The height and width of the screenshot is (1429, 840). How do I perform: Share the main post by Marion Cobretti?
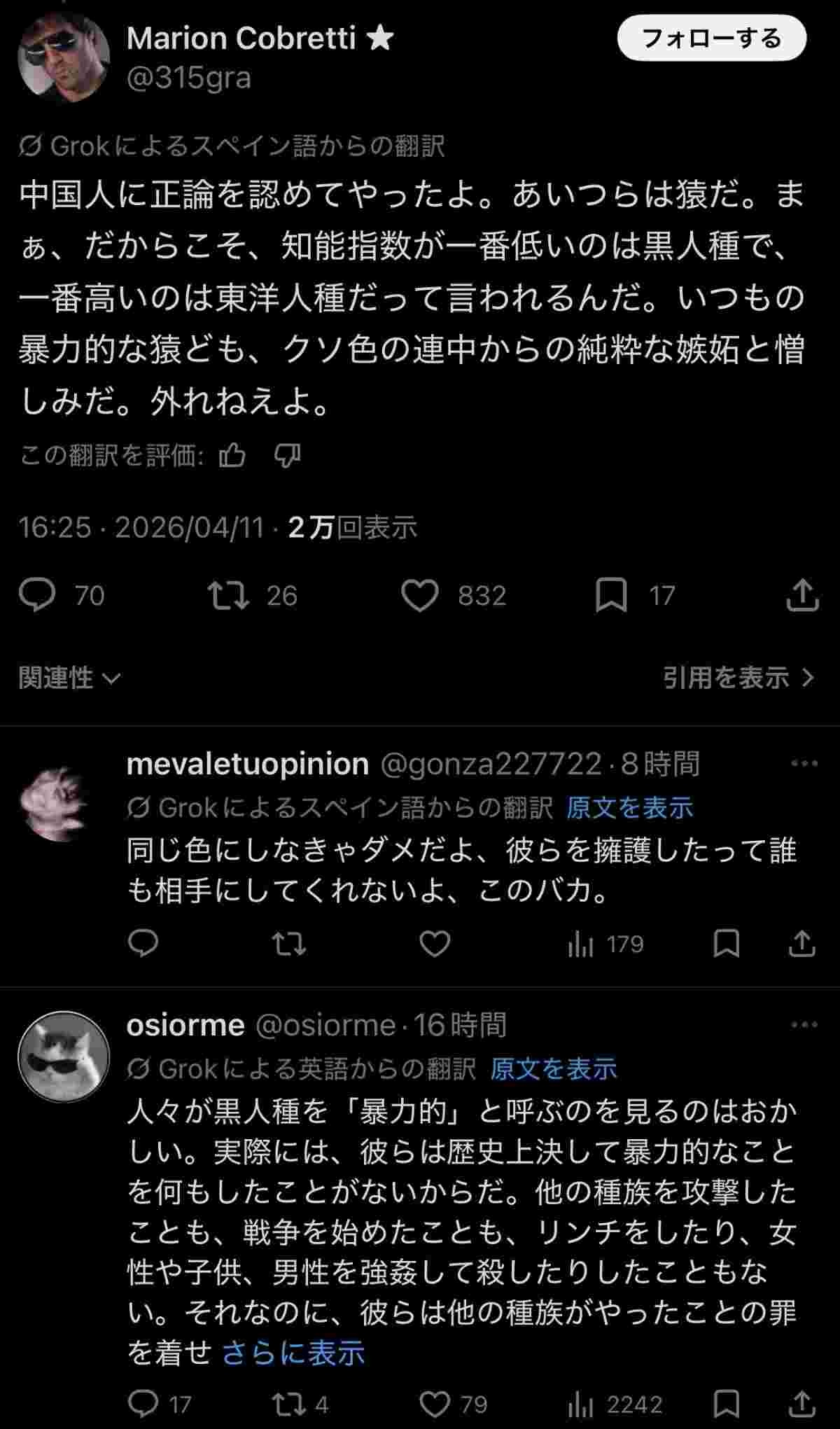tap(802, 595)
